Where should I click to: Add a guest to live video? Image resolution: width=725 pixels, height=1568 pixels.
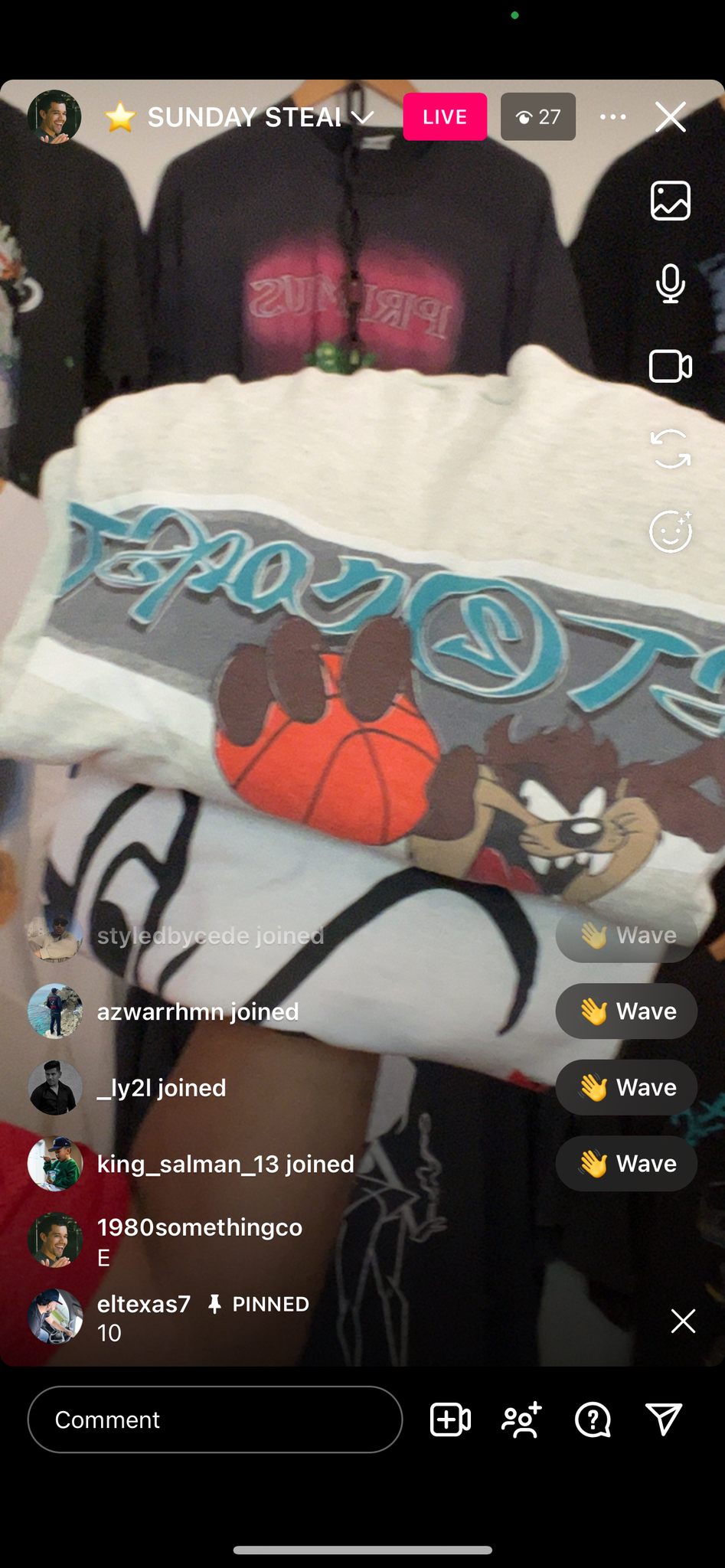click(x=450, y=1419)
